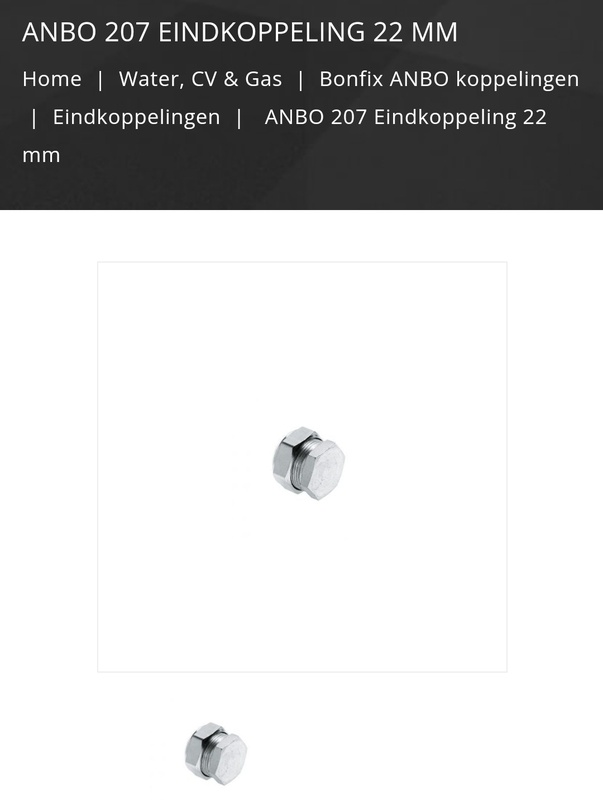Open the Water, CV & Gas breadcrumb
This screenshot has height=800, width=603.
(200, 78)
